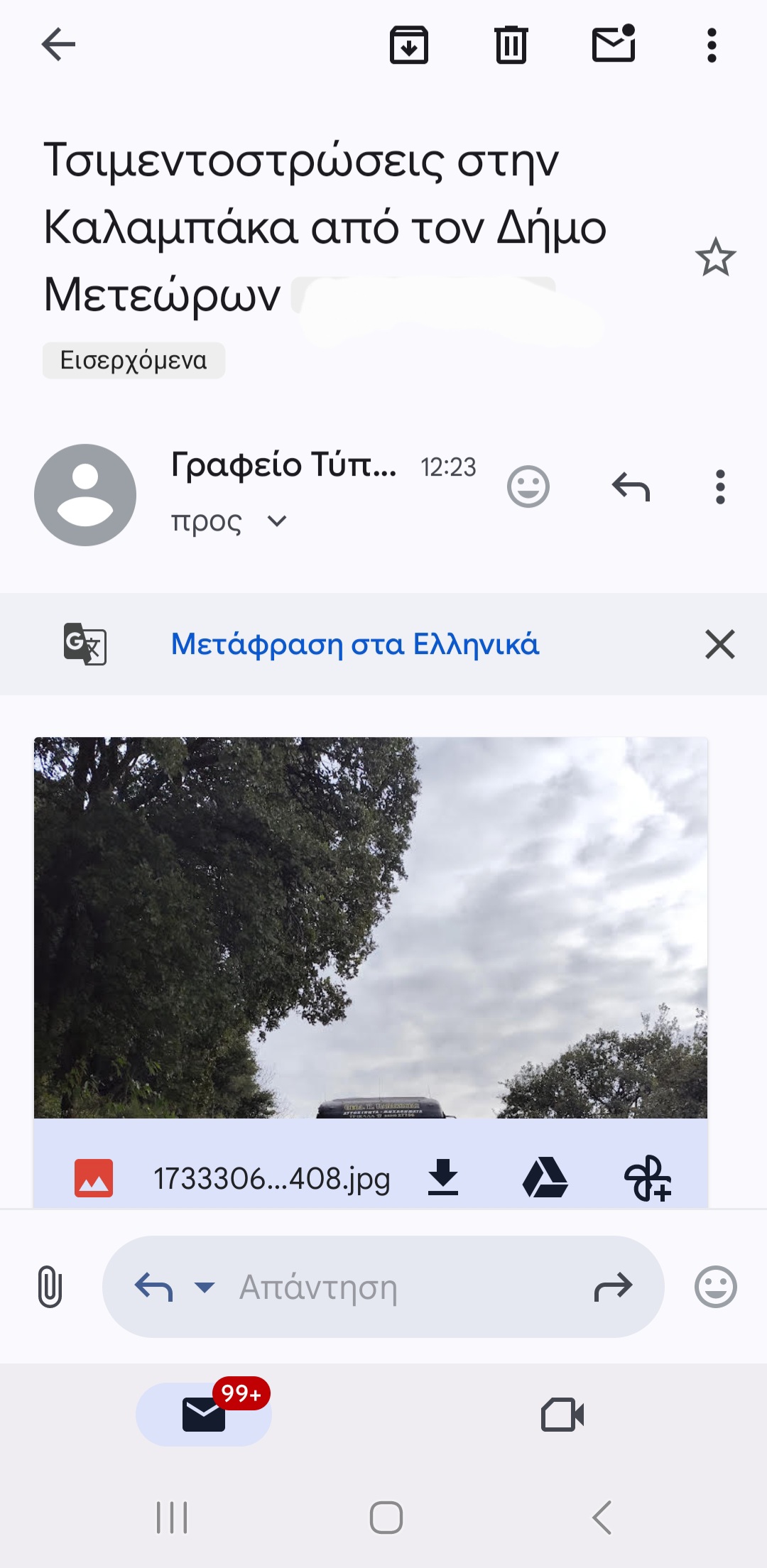This screenshot has height=1568, width=767.
Task: Tap the Απάντηση reply field
Action: 398,1287
